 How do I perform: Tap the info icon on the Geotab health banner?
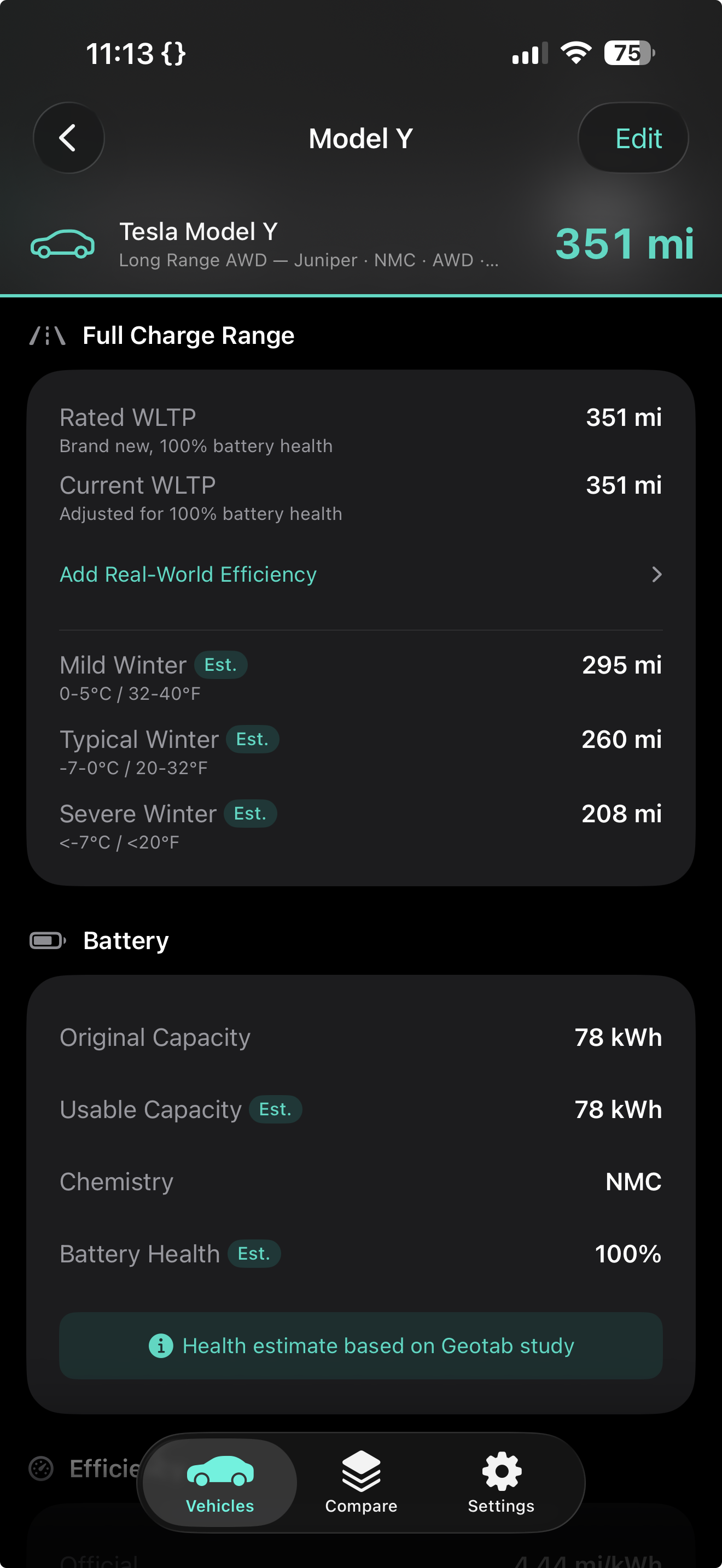point(160,1346)
